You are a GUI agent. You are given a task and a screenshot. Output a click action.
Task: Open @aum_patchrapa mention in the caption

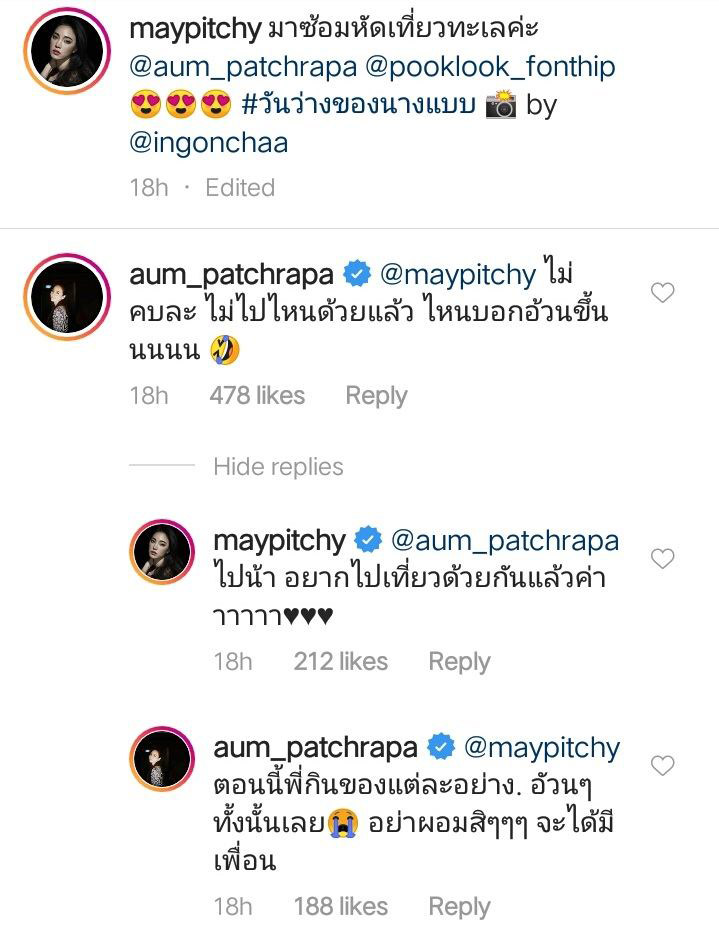pyautogui.click(x=229, y=67)
